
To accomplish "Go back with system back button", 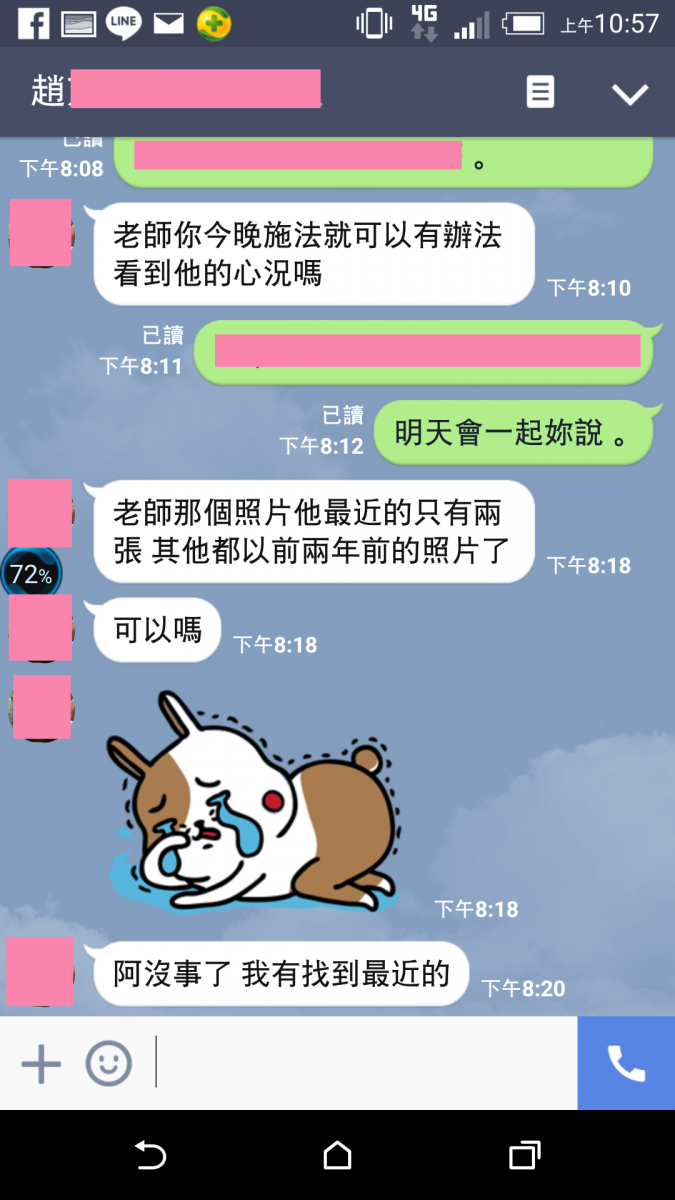I will [x=150, y=1156].
